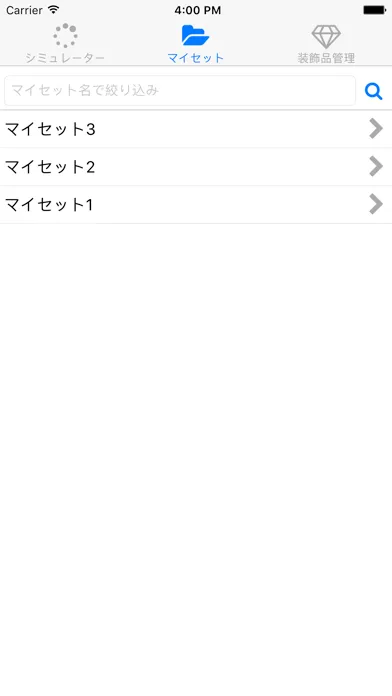View details of マイセット1
392x696 pixels.
pos(196,205)
